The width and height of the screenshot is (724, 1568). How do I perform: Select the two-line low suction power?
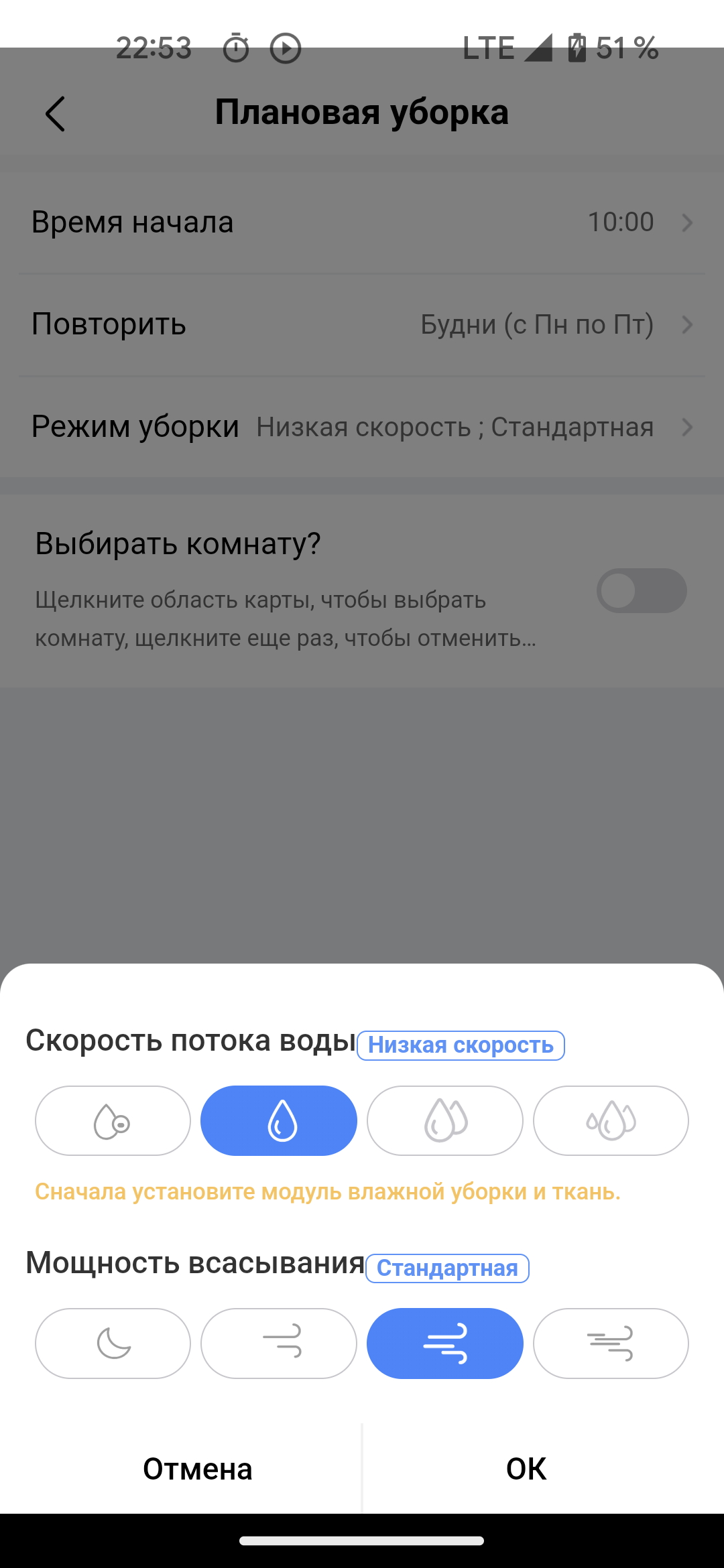tap(279, 1343)
